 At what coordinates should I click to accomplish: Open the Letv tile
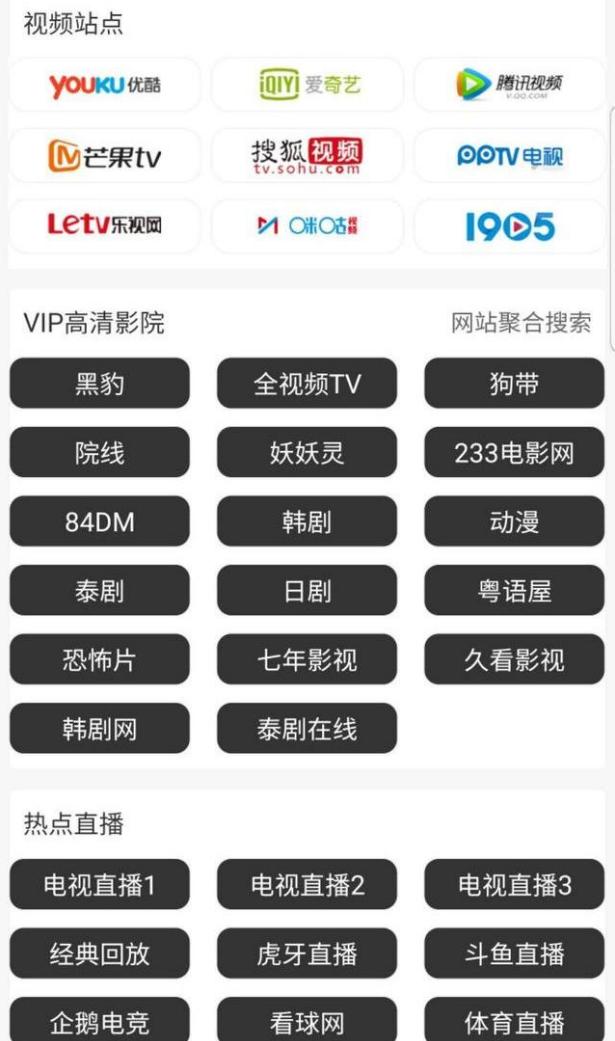105,226
